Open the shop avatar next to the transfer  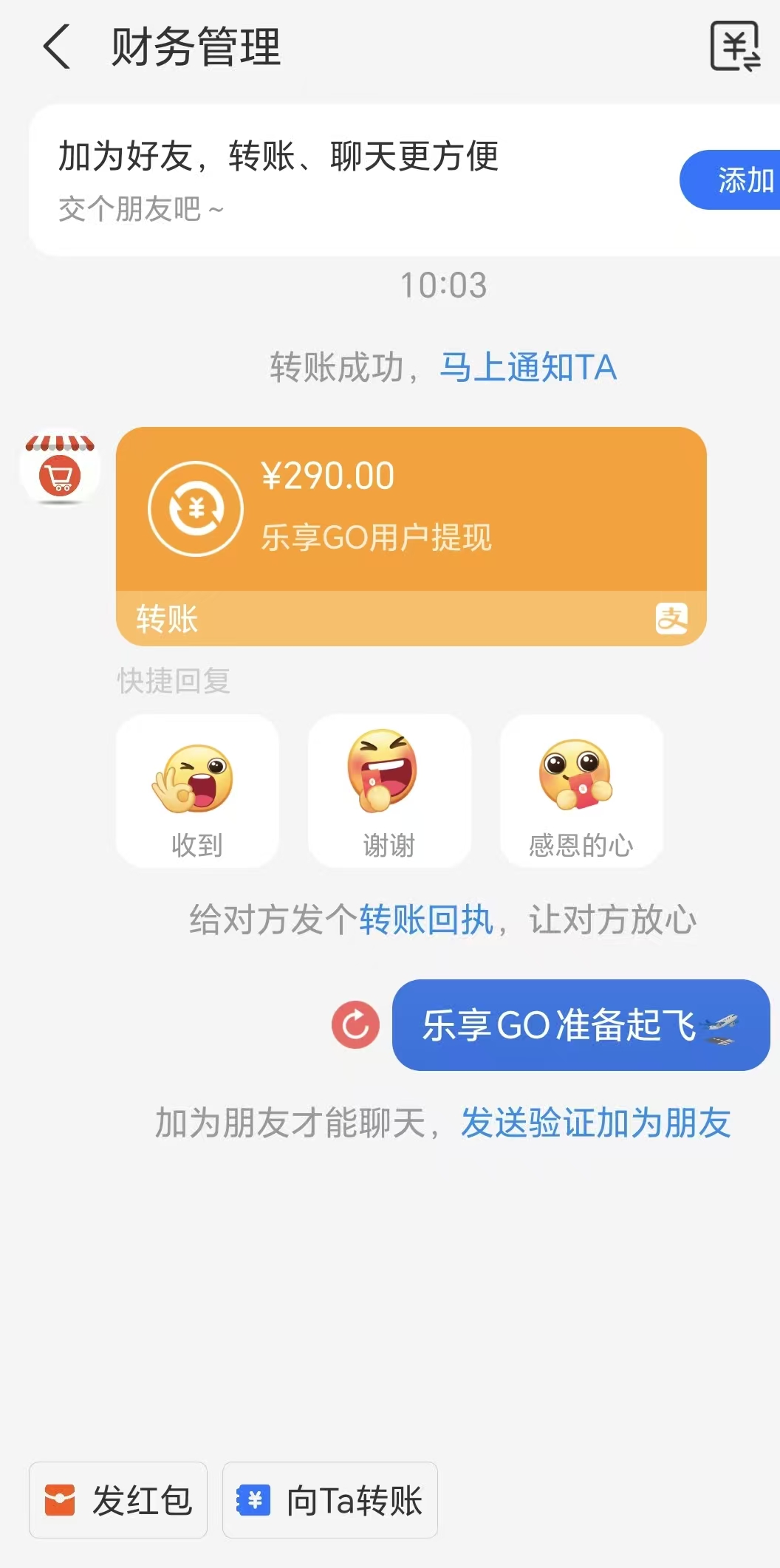point(60,468)
